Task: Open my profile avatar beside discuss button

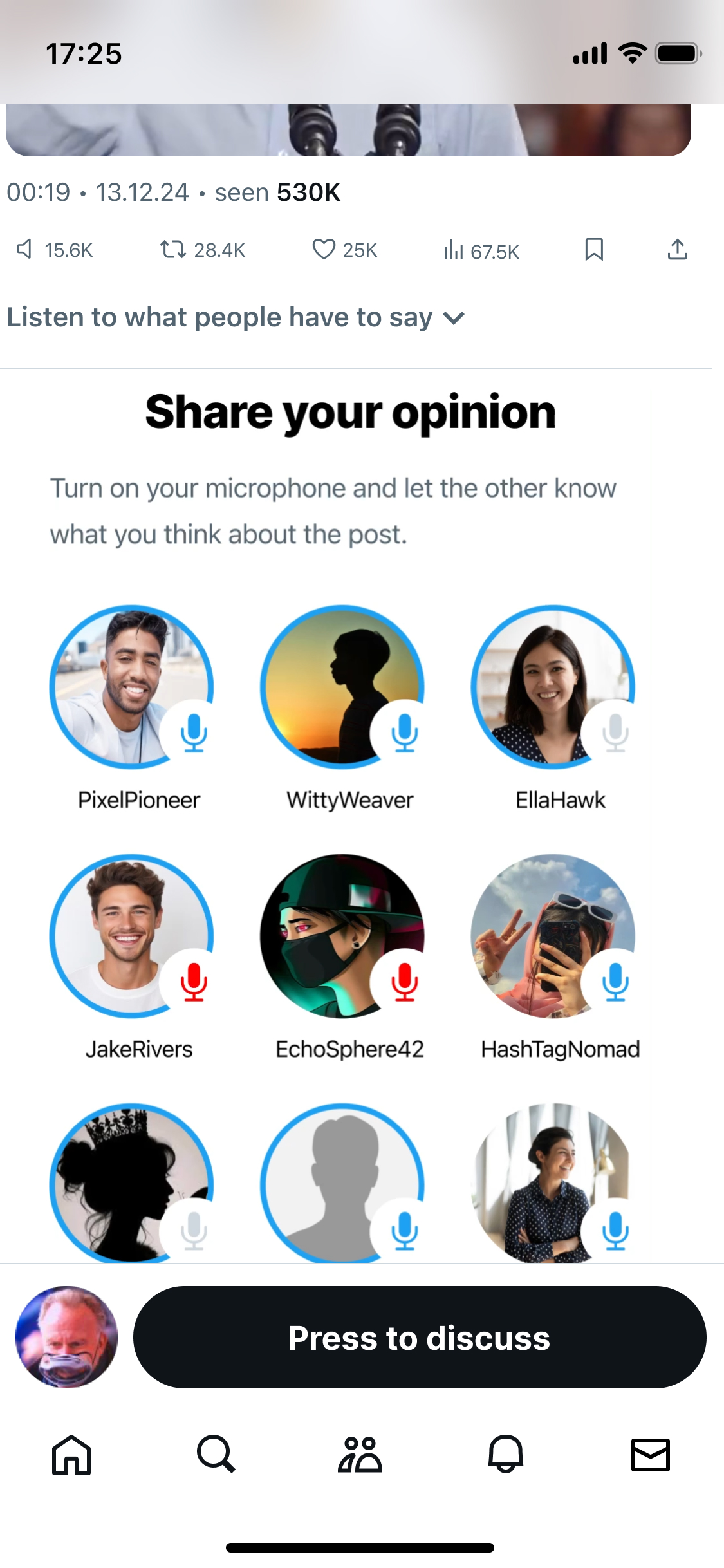Action: (x=67, y=1338)
